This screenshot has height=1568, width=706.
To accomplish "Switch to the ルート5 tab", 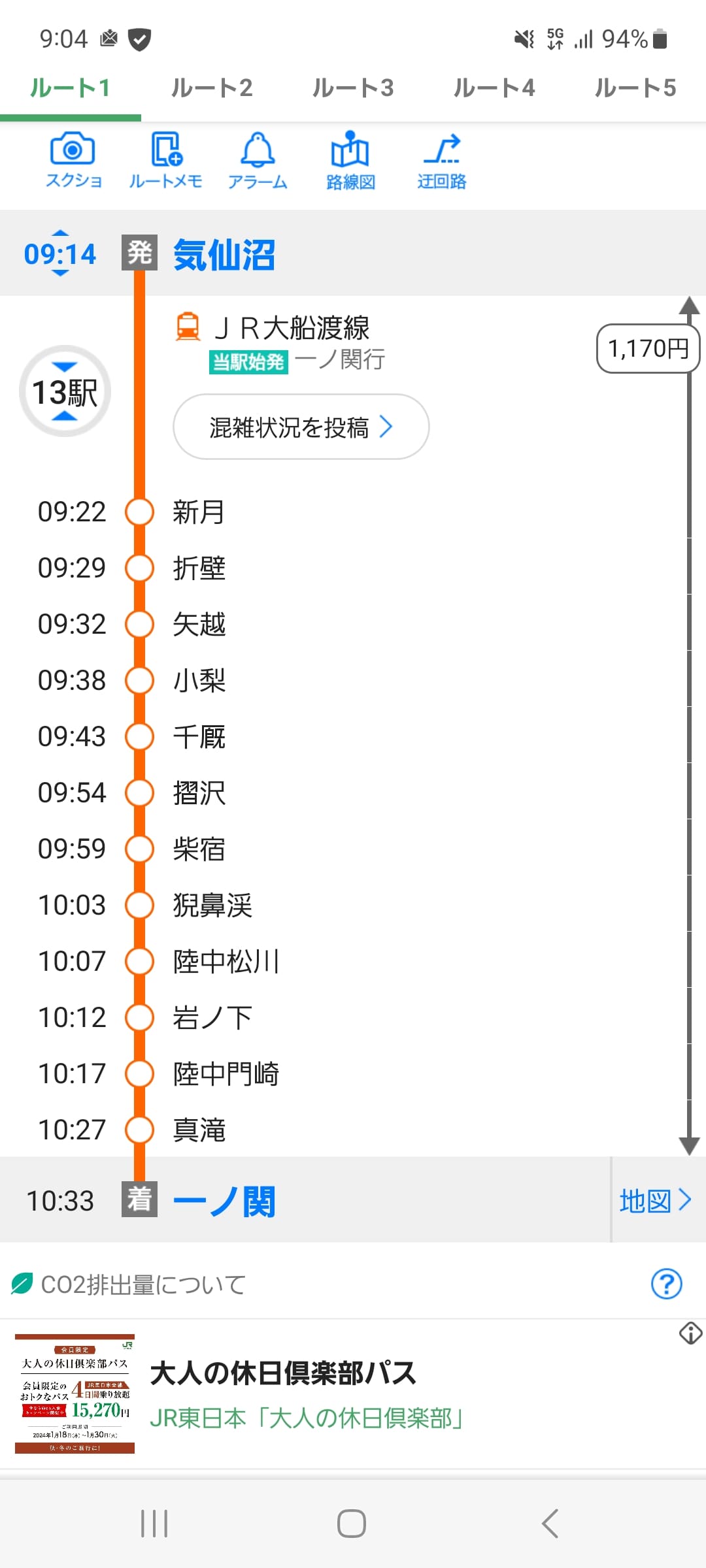I will point(634,88).
